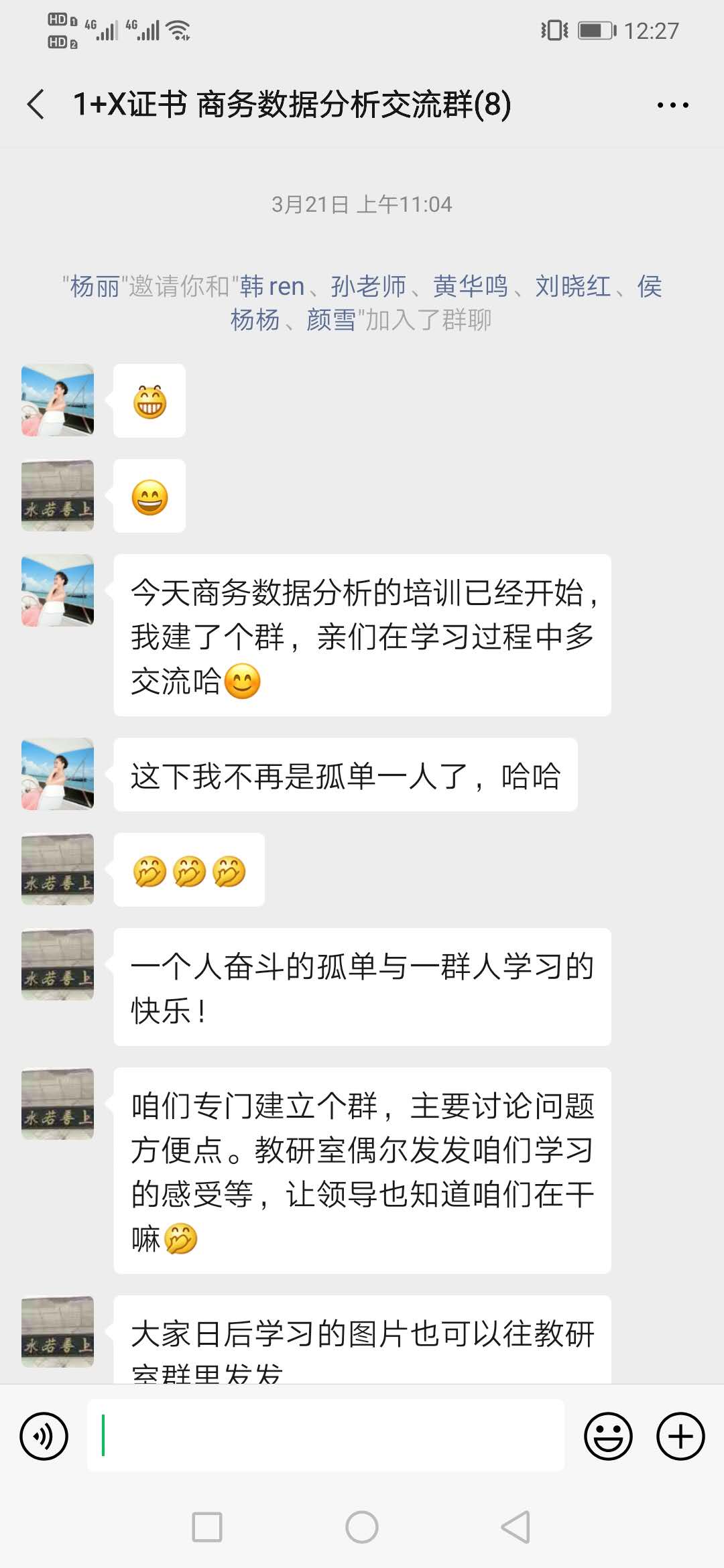The width and height of the screenshot is (724, 1568).
Task: Open 杨丽's profile from the invite notice
Action: point(95,287)
